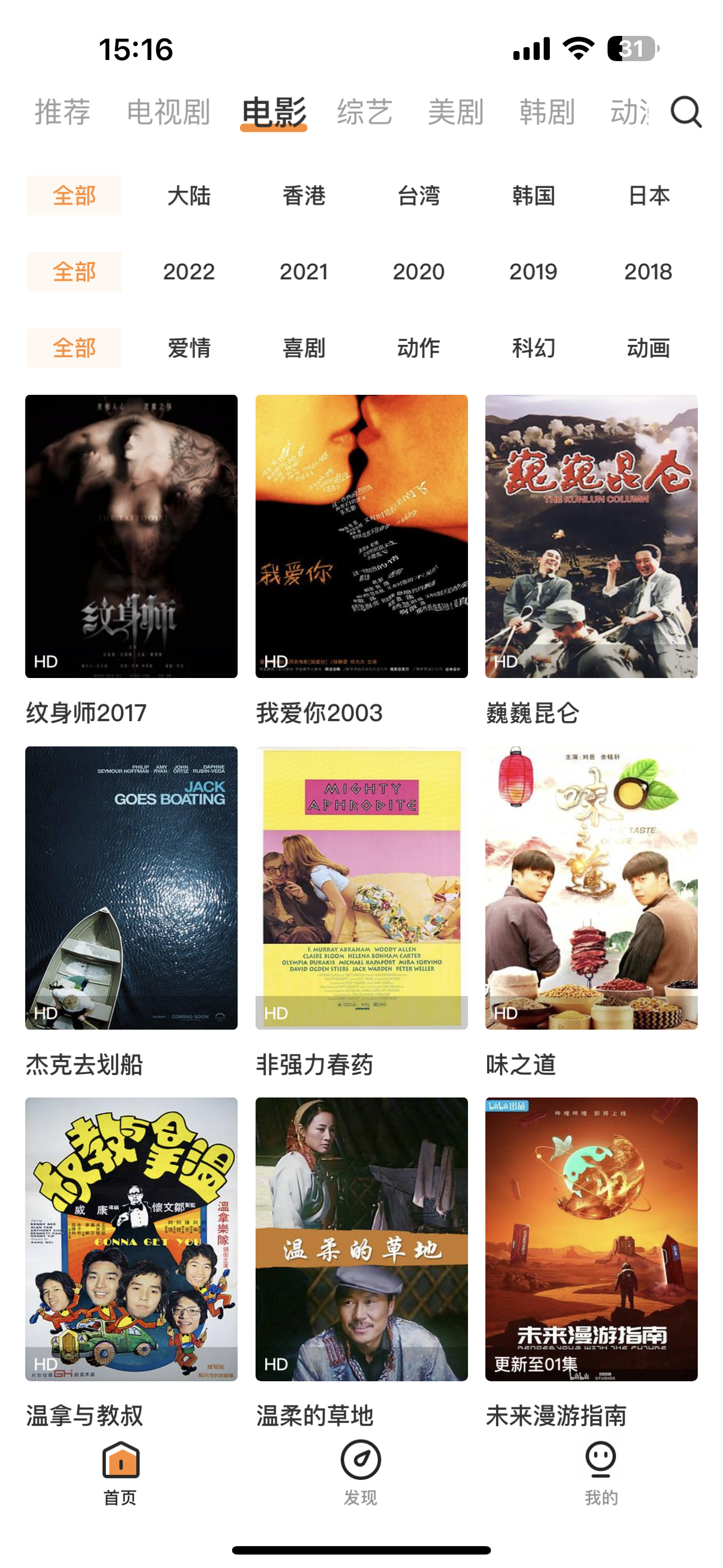This screenshot has width=723, height=1568.
Task: Filter movies by 香港 region
Action: pyautogui.click(x=304, y=196)
